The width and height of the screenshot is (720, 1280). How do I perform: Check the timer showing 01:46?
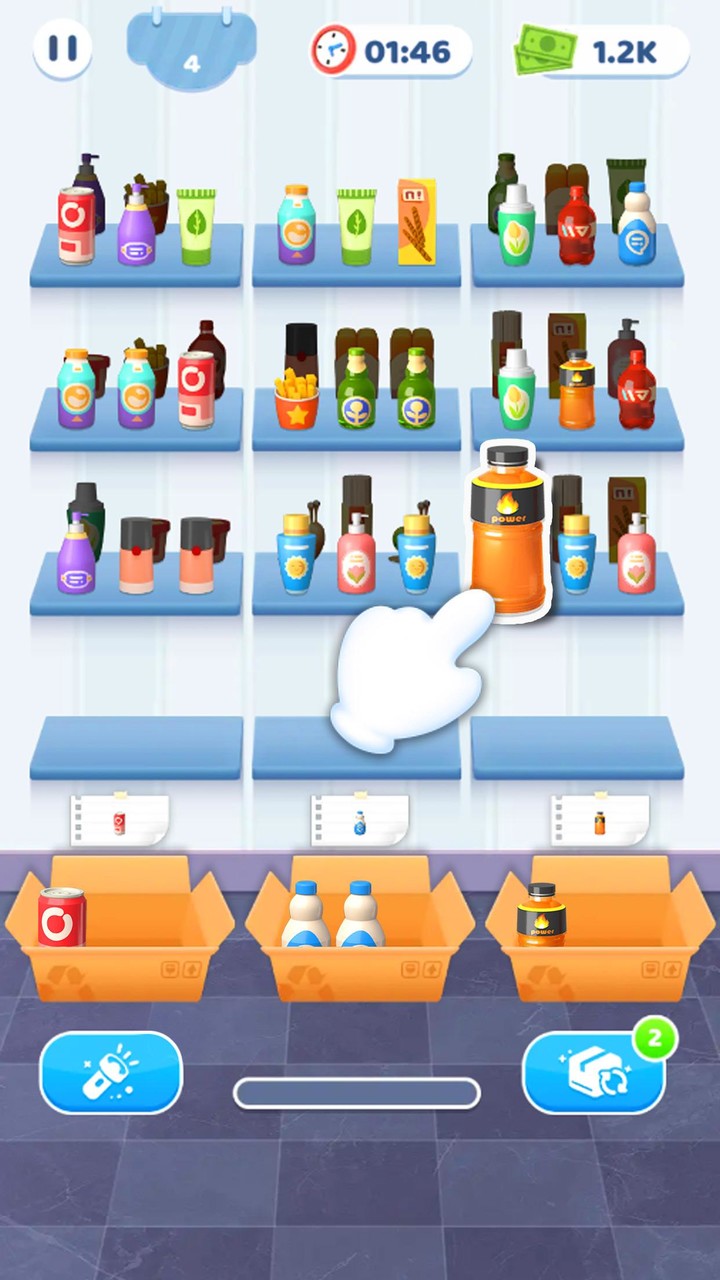click(x=390, y=50)
